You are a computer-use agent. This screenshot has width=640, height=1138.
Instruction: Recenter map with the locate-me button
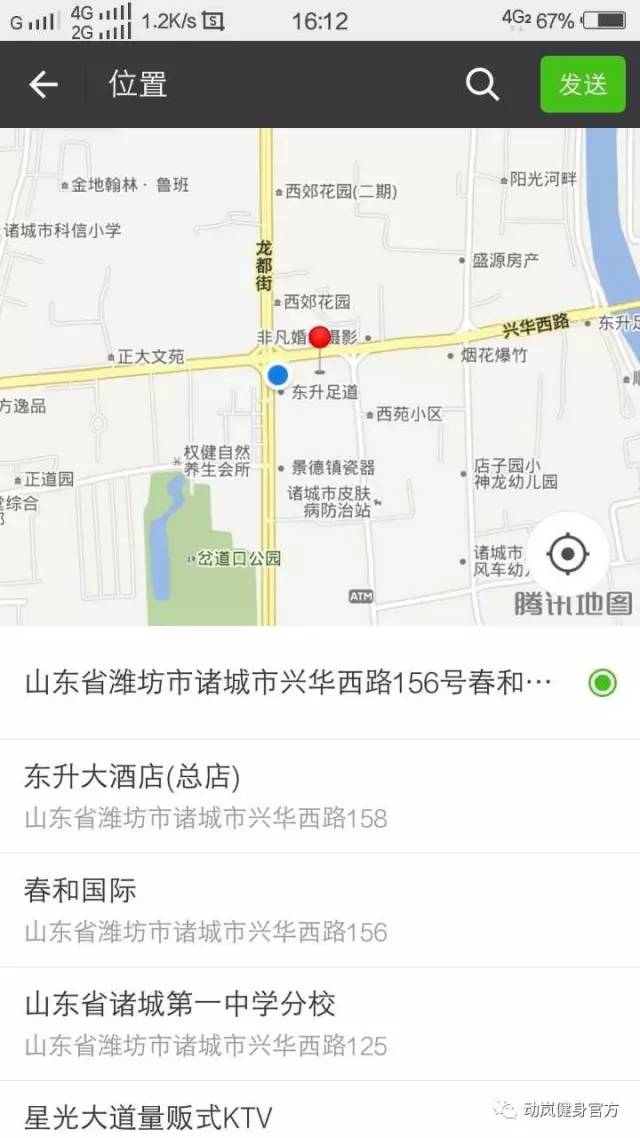568,553
